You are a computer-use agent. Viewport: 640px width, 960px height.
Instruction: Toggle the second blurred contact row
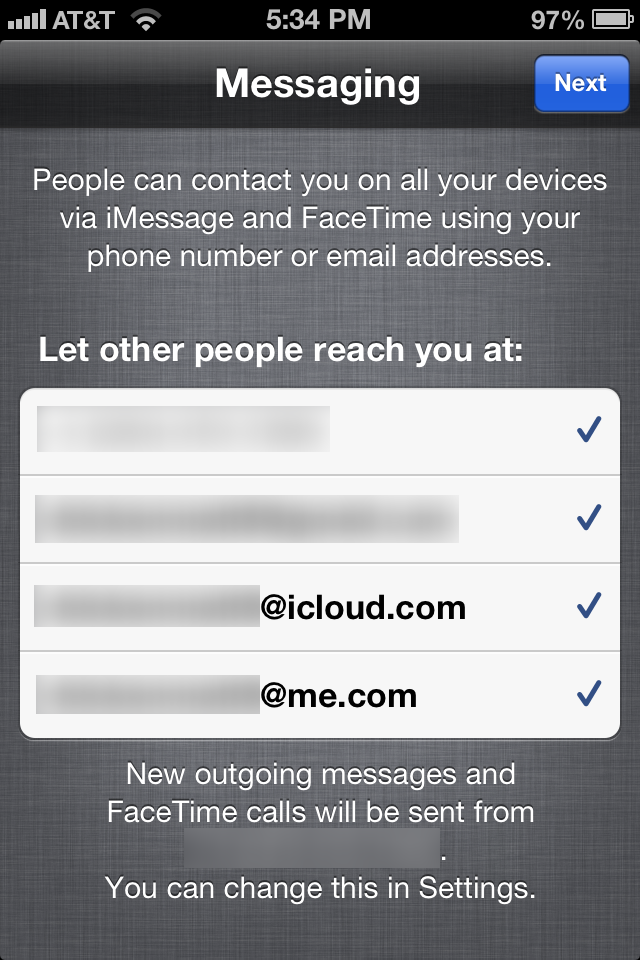[320, 518]
